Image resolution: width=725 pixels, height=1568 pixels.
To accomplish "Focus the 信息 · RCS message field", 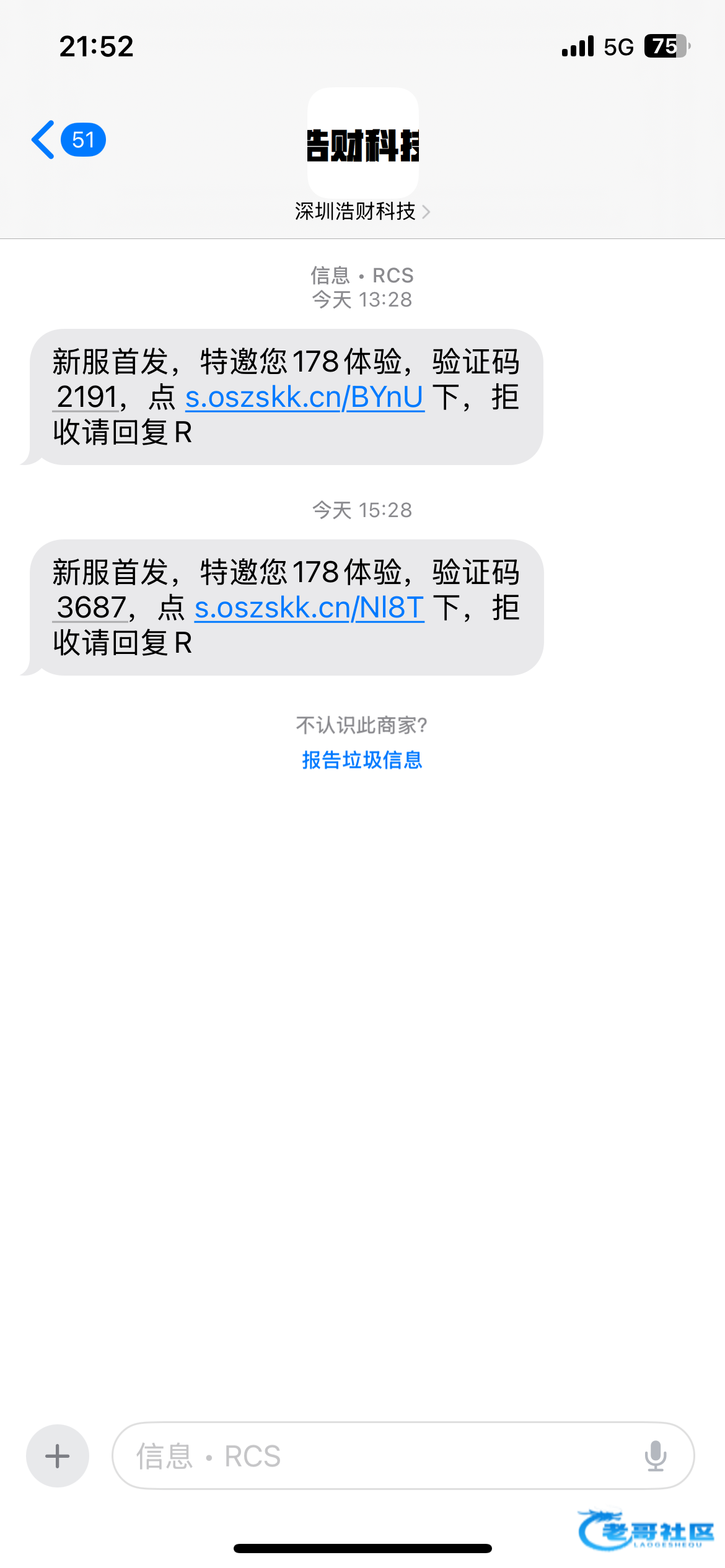I will tap(372, 1456).
